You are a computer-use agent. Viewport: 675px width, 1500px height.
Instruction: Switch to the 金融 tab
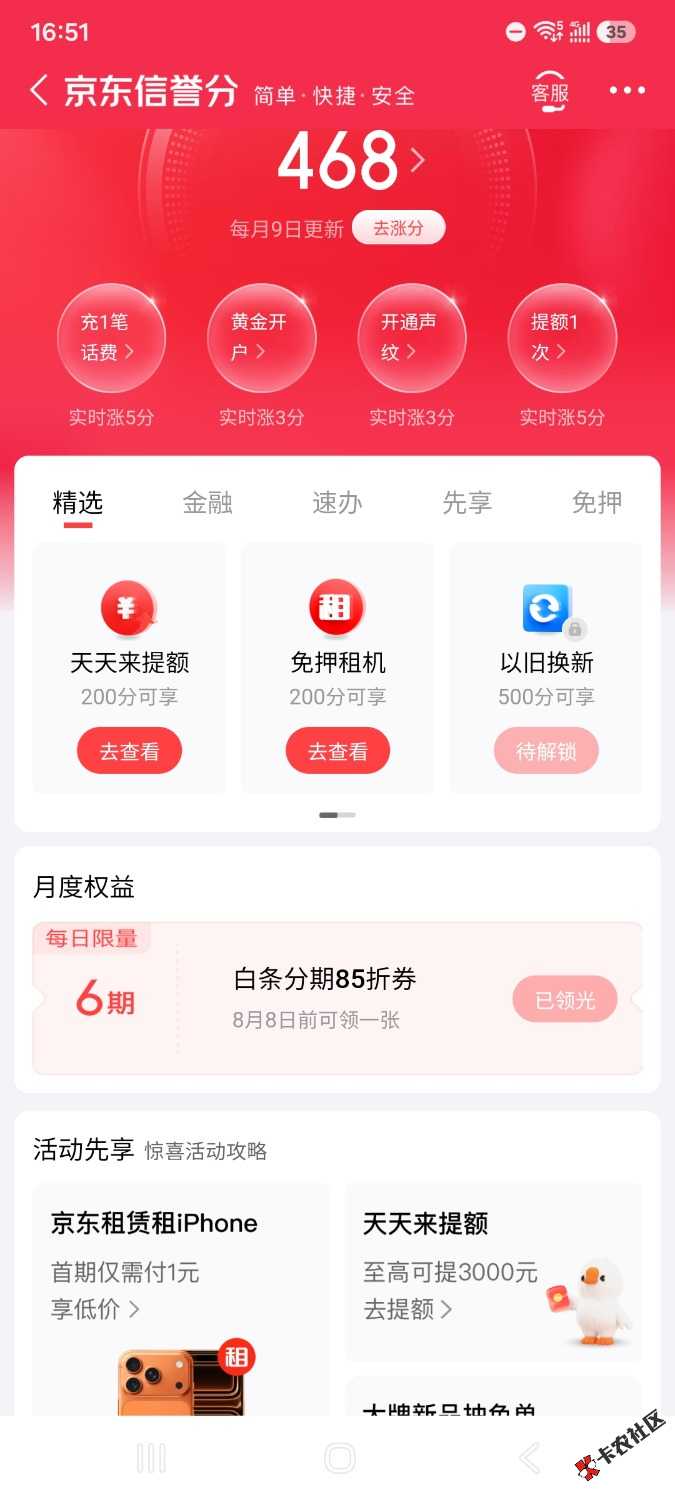point(207,502)
